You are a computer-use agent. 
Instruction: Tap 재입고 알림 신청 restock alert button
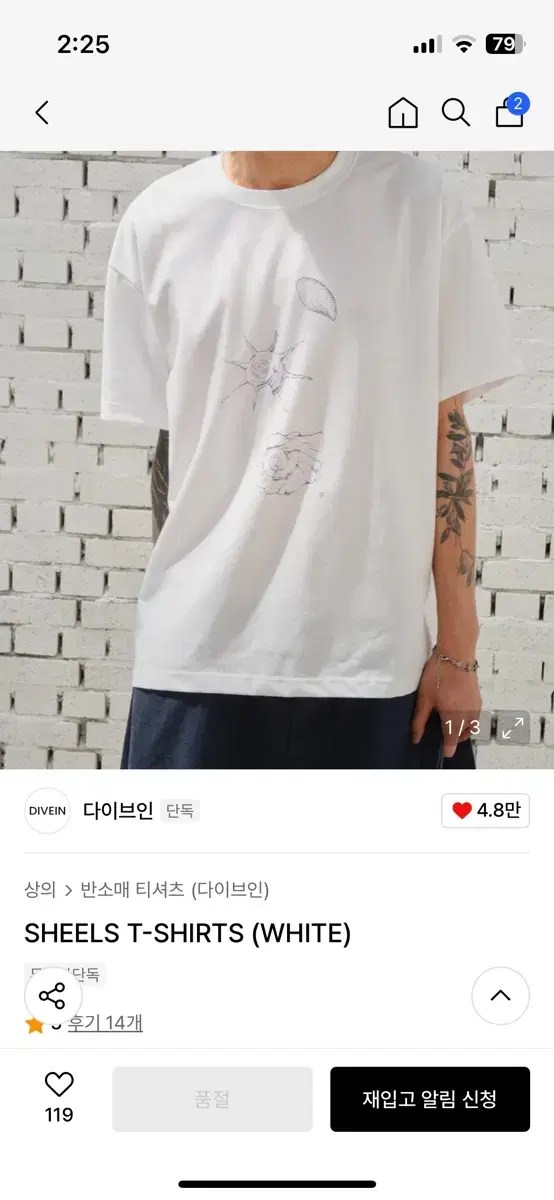coord(430,1099)
